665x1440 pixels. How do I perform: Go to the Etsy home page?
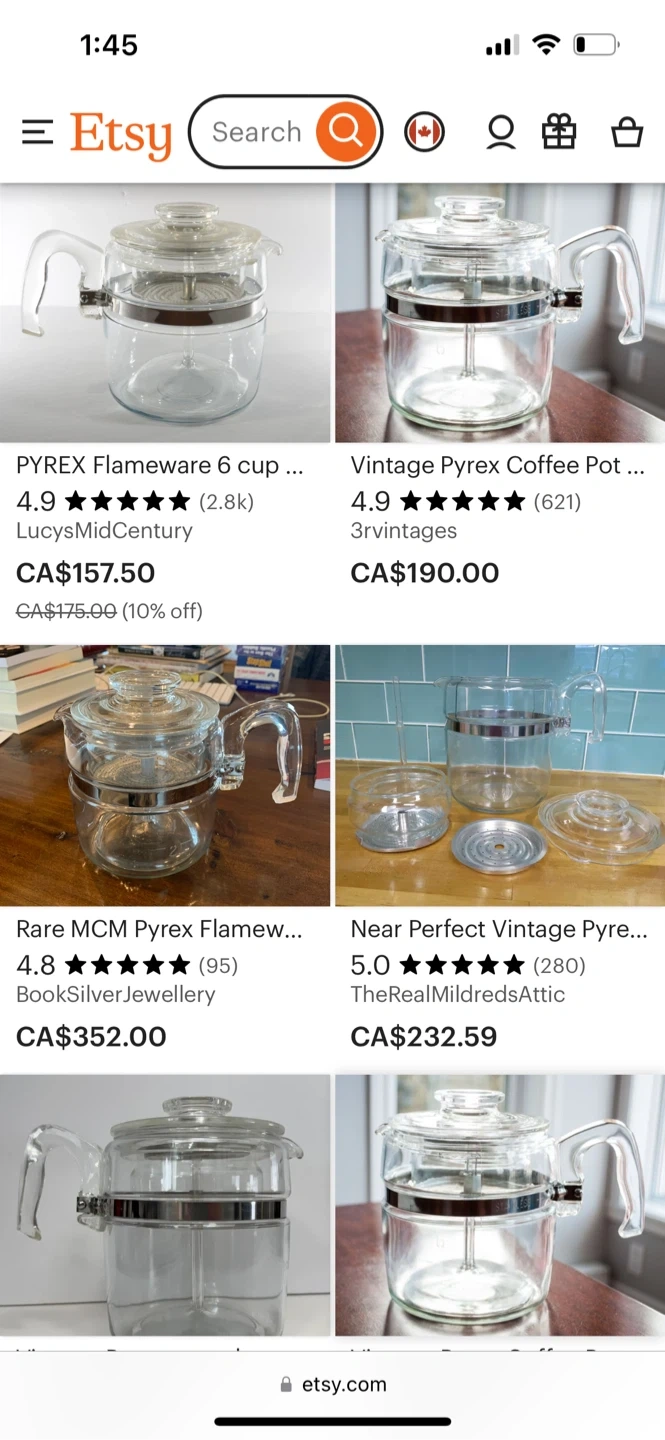coord(120,133)
